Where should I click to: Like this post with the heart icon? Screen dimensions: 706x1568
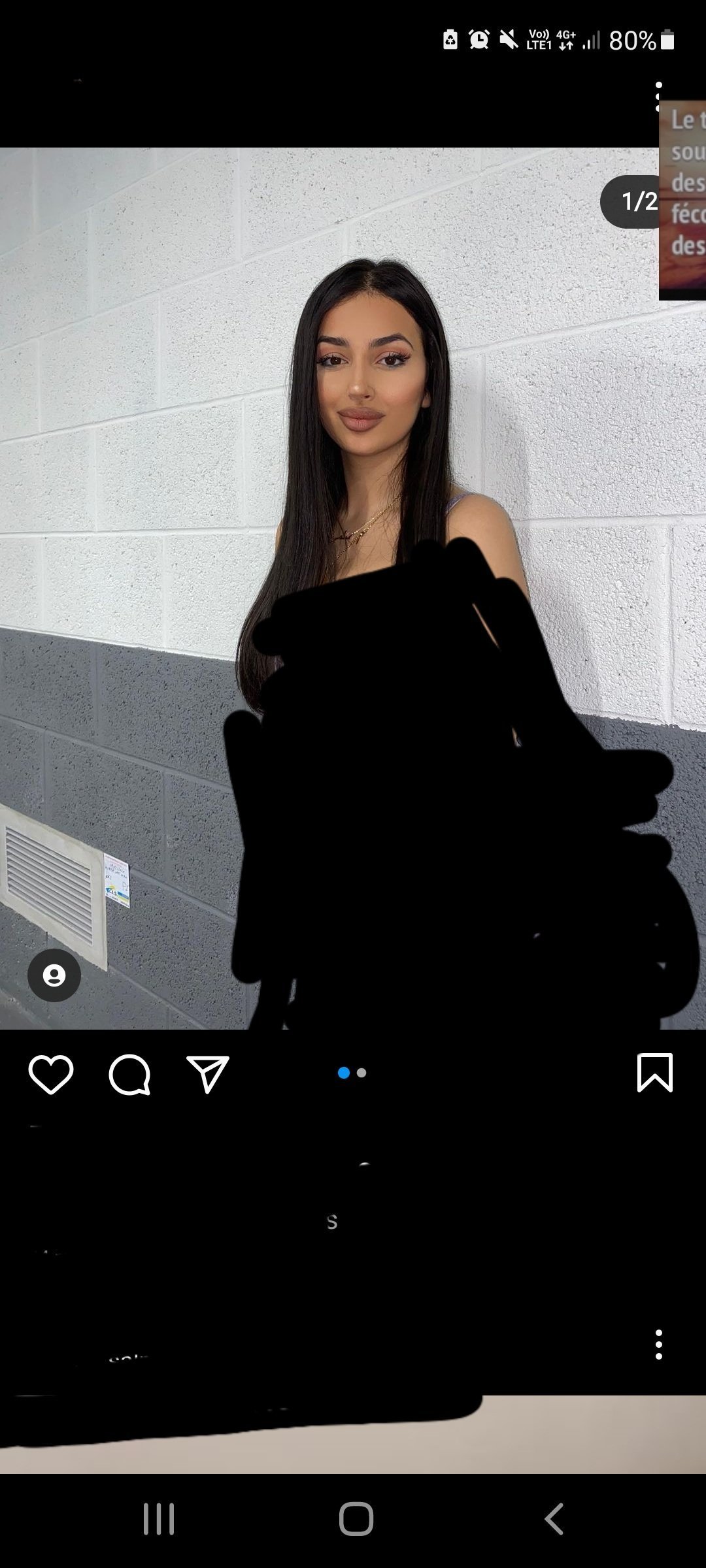pyautogui.click(x=51, y=1074)
